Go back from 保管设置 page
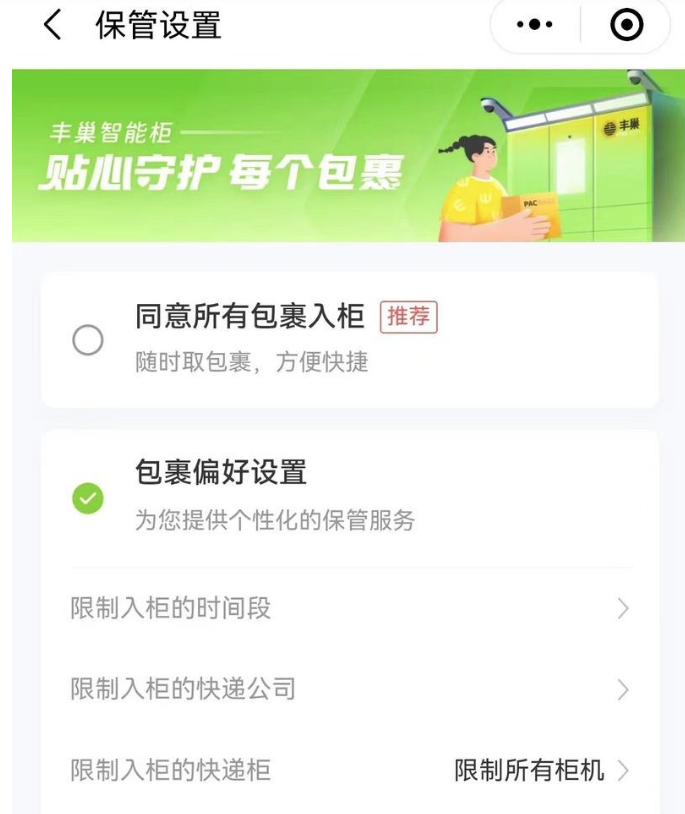 coord(52,26)
